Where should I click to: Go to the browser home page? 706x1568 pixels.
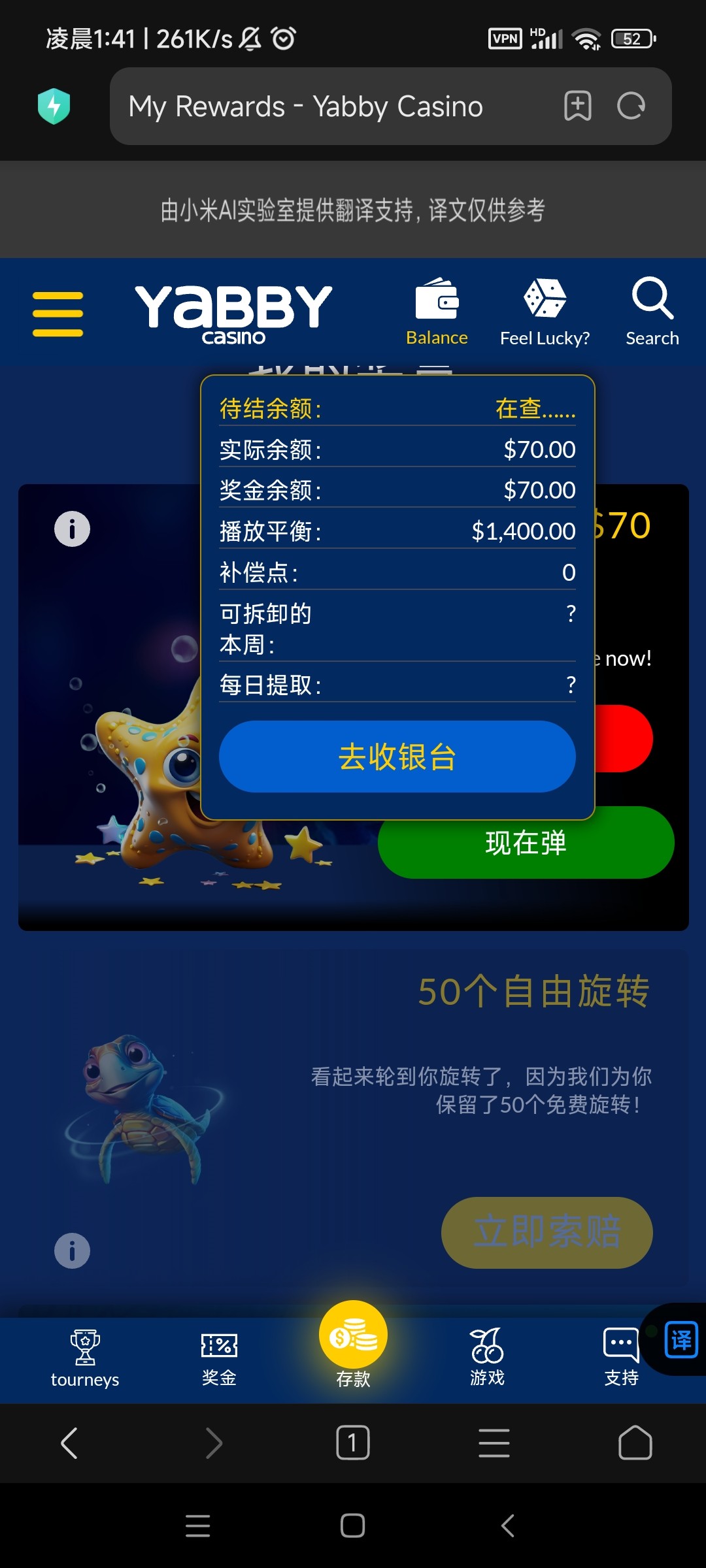pos(635,1443)
